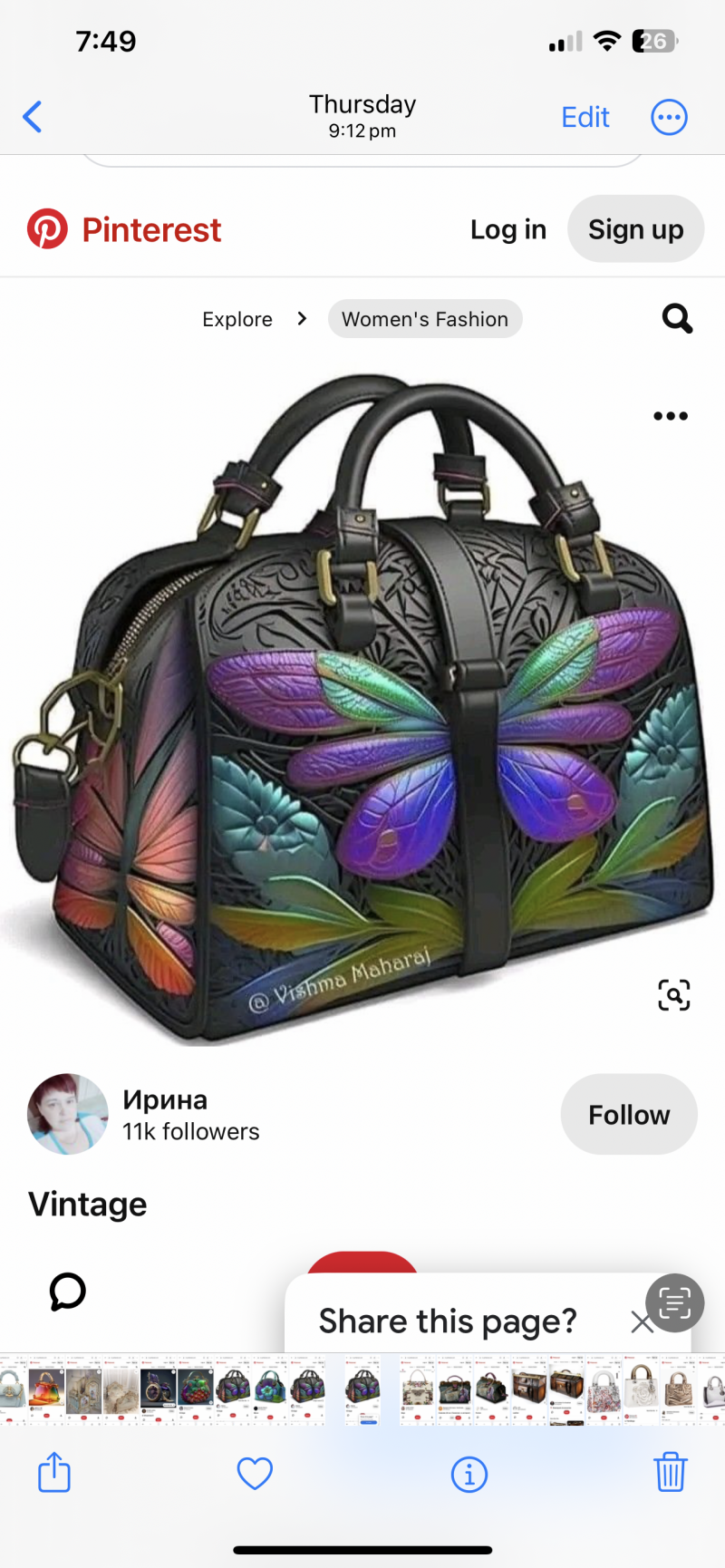
Task: Open the more options circle menu
Action: pos(669,117)
